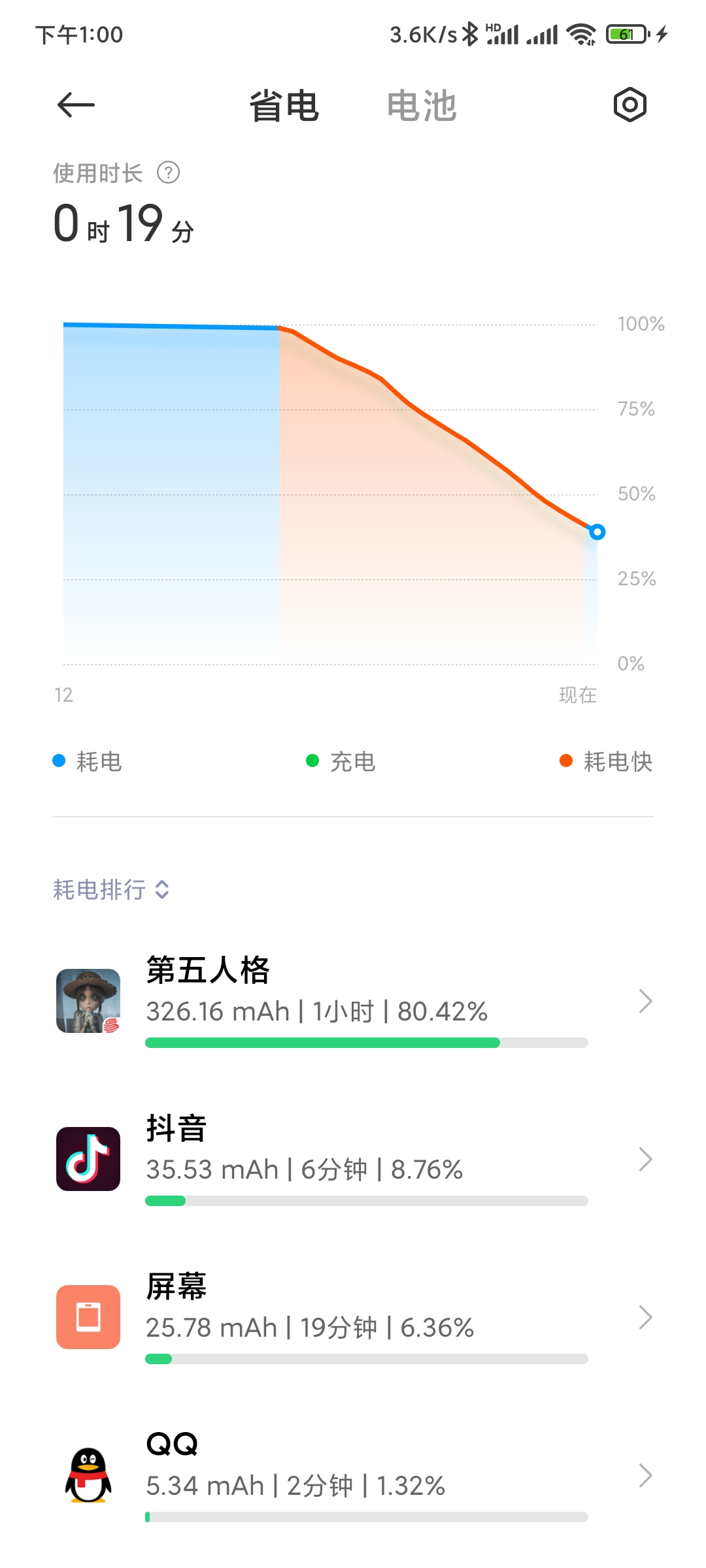This screenshot has height=1568, width=706.
Task: Open 屏幕 battery usage details
Action: tap(353, 1317)
